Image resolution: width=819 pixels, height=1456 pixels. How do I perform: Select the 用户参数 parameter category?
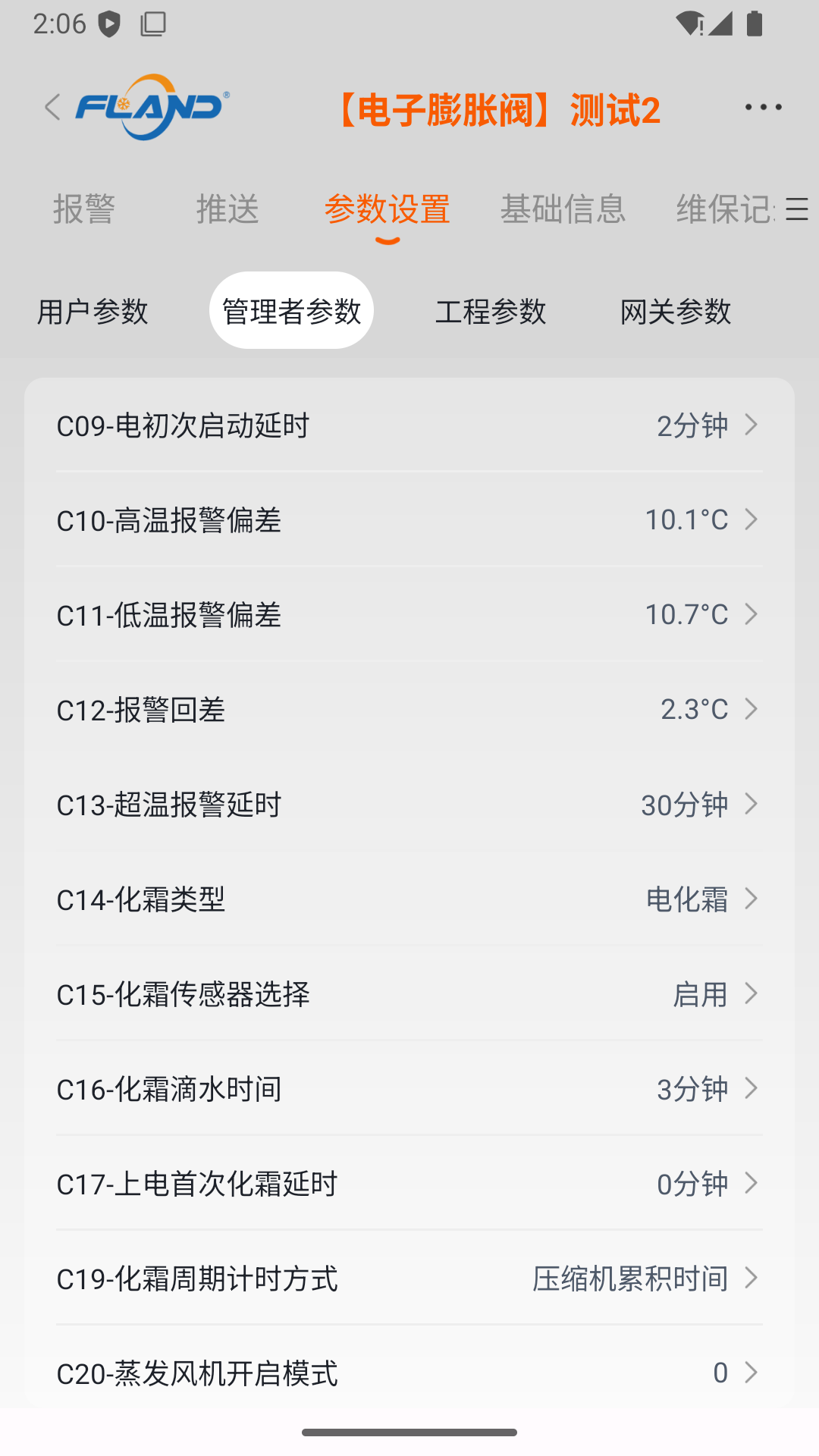pos(93,311)
